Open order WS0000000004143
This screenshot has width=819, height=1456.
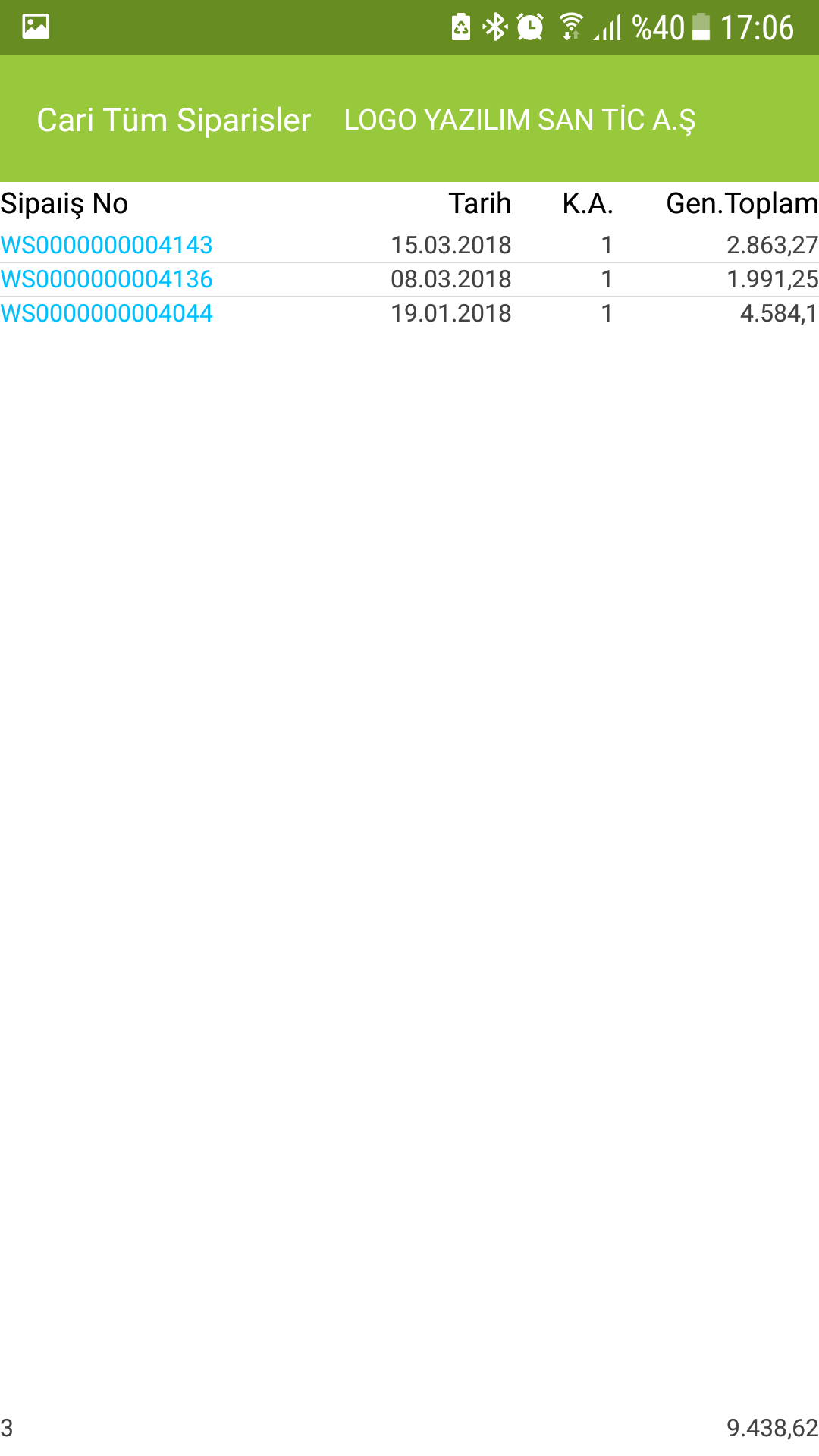click(107, 245)
